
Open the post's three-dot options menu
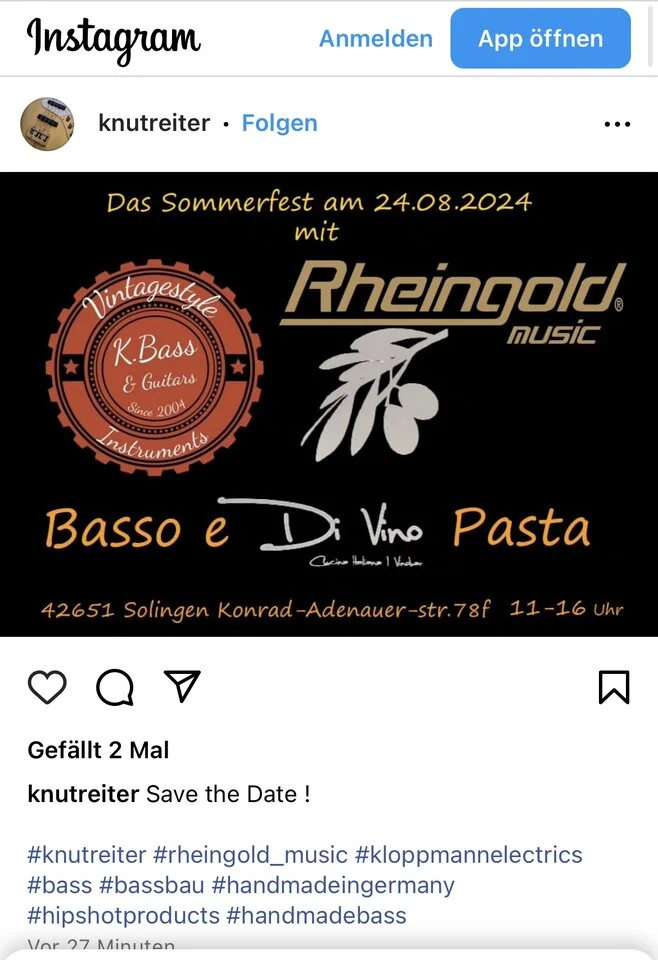point(617,124)
